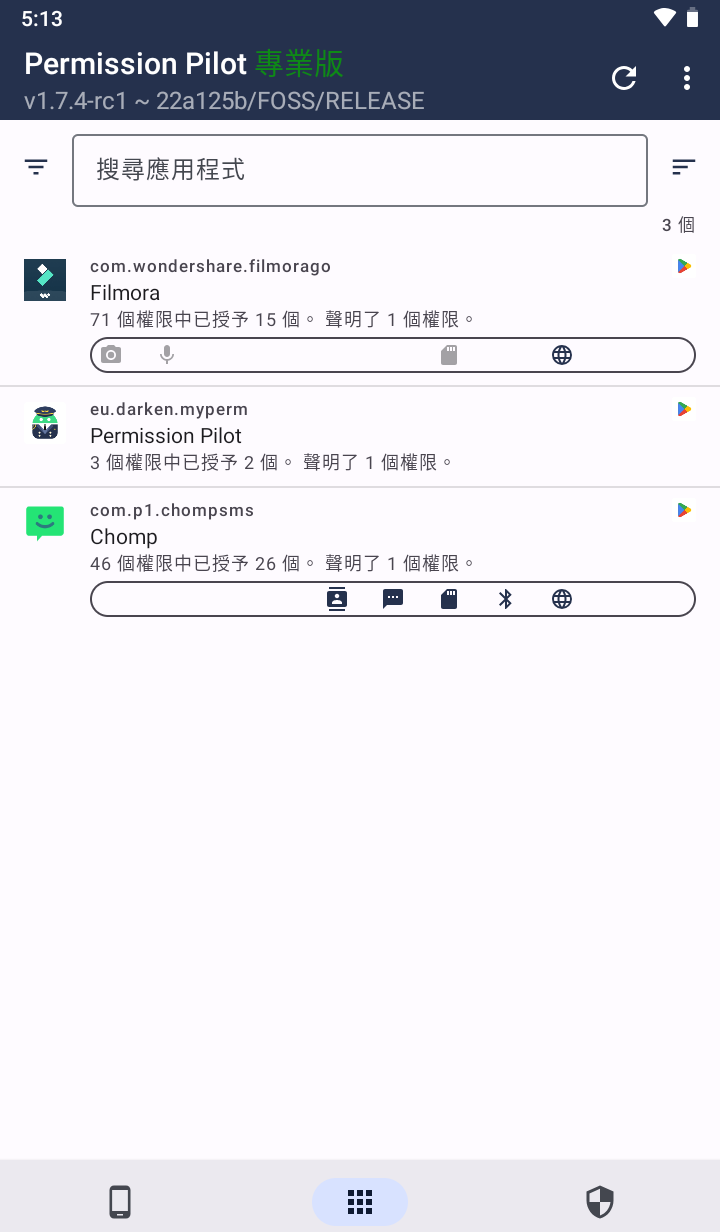Tap the contacts permission icon for Chomp
This screenshot has width=720, height=1232.
tap(337, 598)
